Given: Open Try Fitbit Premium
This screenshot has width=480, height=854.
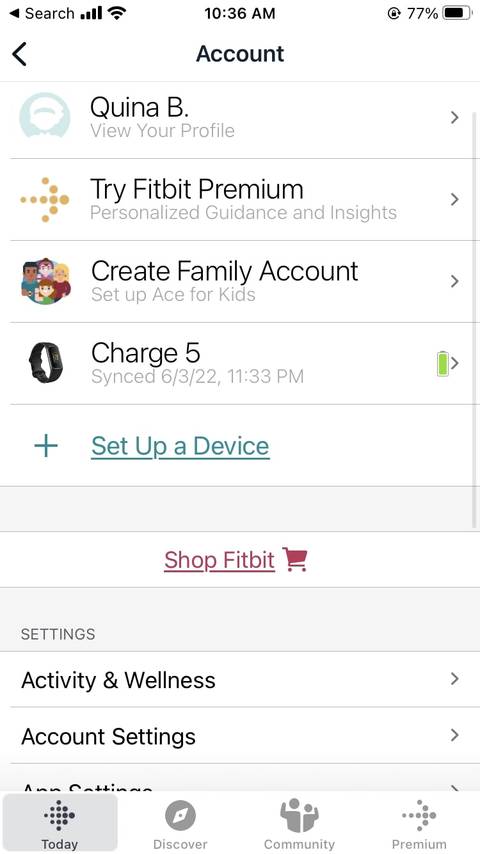Looking at the screenshot, I should [x=240, y=199].
